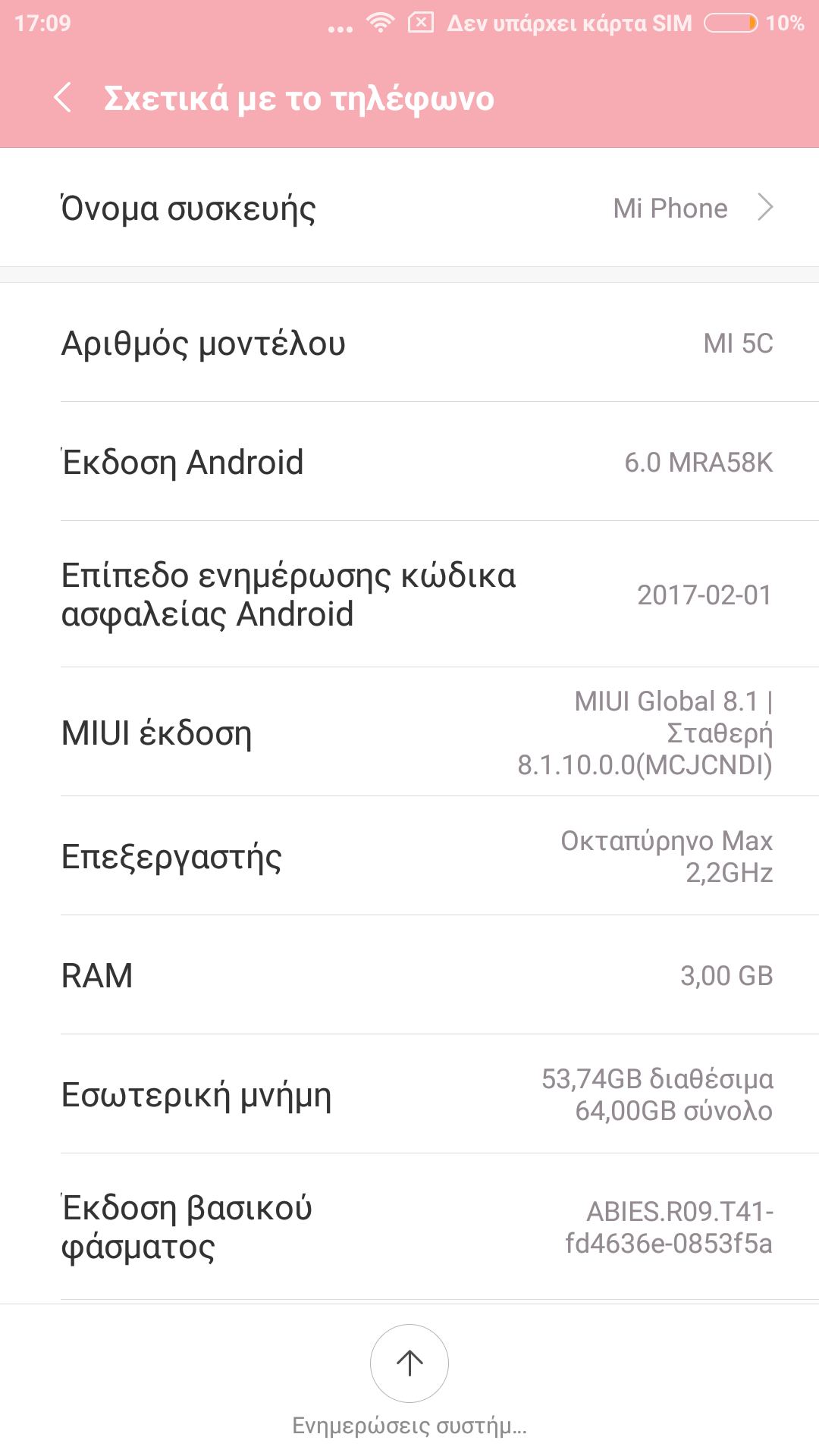Tap the Επίπεδο ενημέρωσης κώδικα ασφαλείας row

tap(409, 595)
